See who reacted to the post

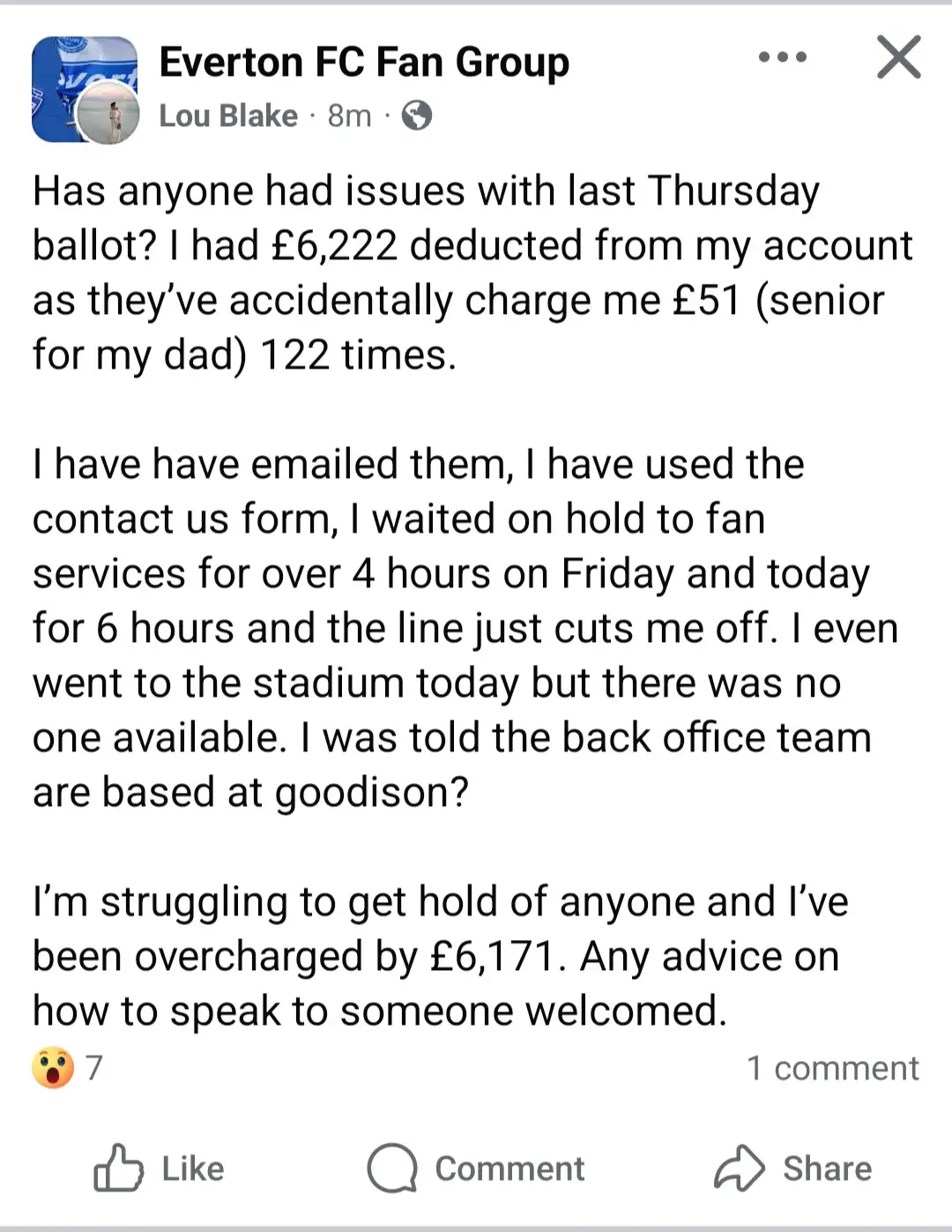coord(68,1067)
